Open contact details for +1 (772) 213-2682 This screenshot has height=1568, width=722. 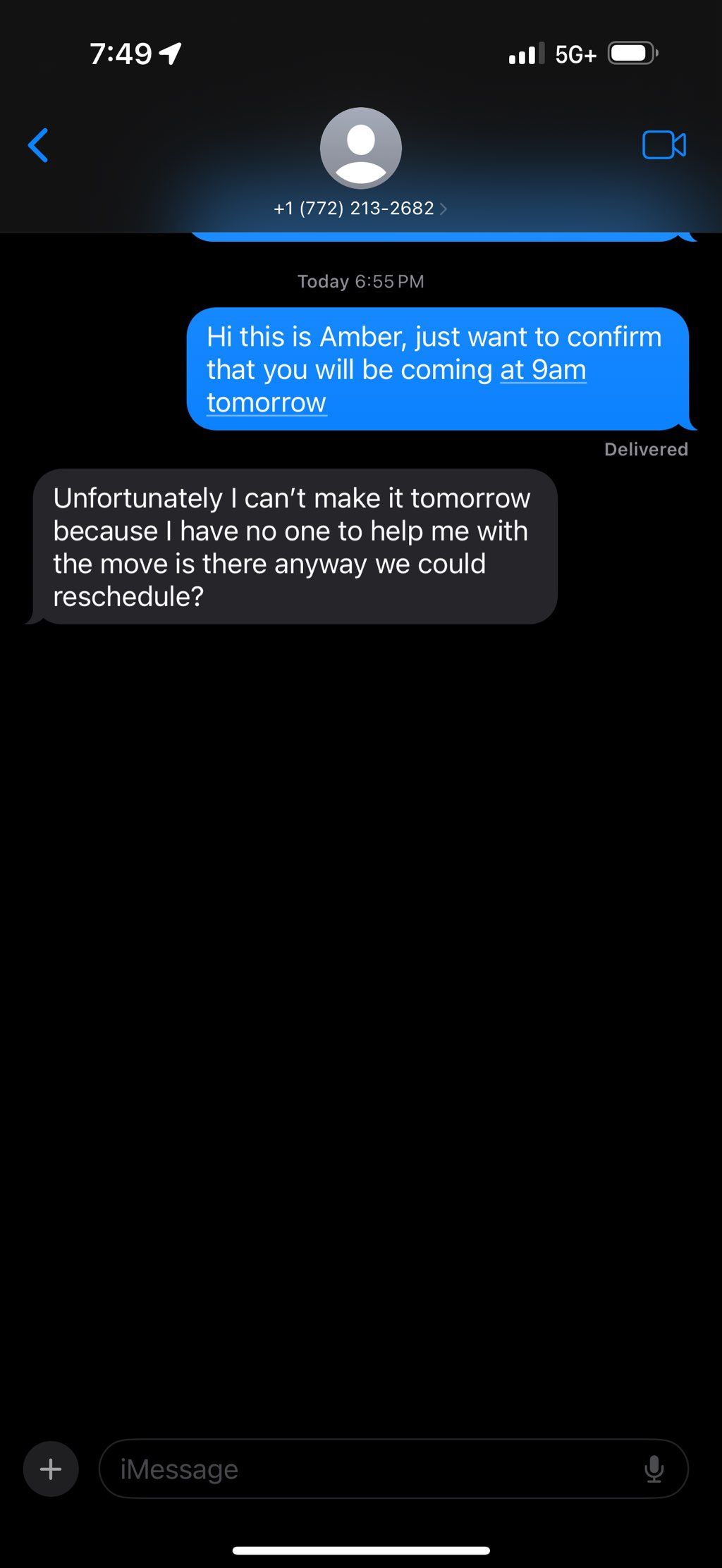360,208
